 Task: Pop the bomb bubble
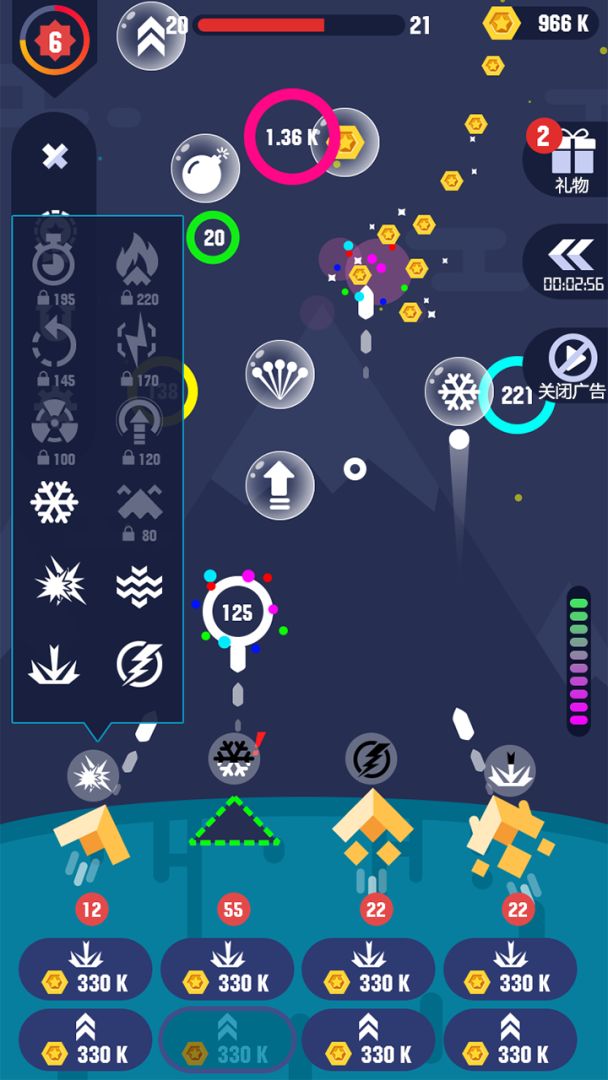point(205,169)
